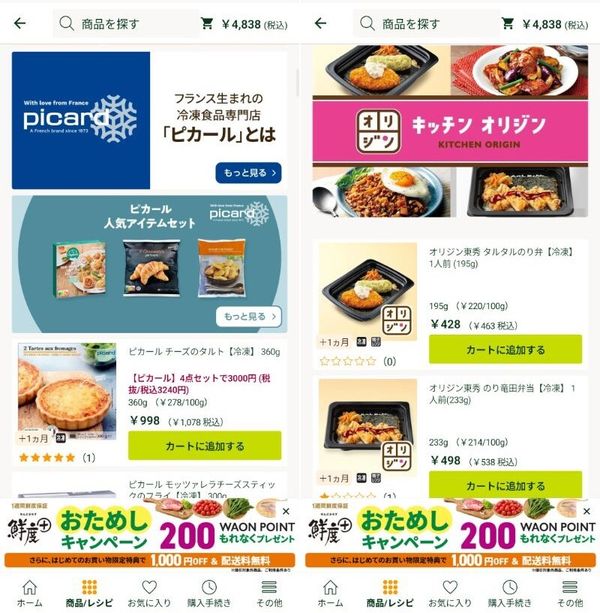600x613 pixels.
Task: Add オリジン東秀 のり竜田弁当 to the cart
Action: (x=505, y=485)
